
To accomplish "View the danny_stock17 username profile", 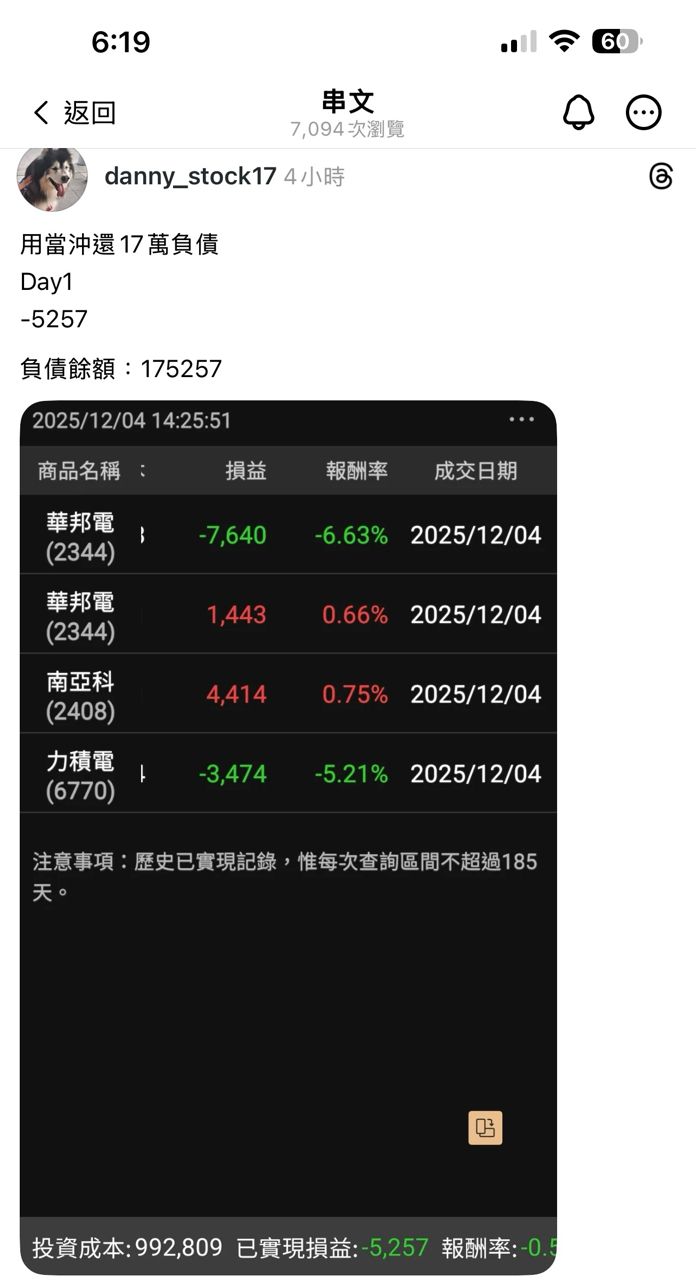I will coord(190,177).
